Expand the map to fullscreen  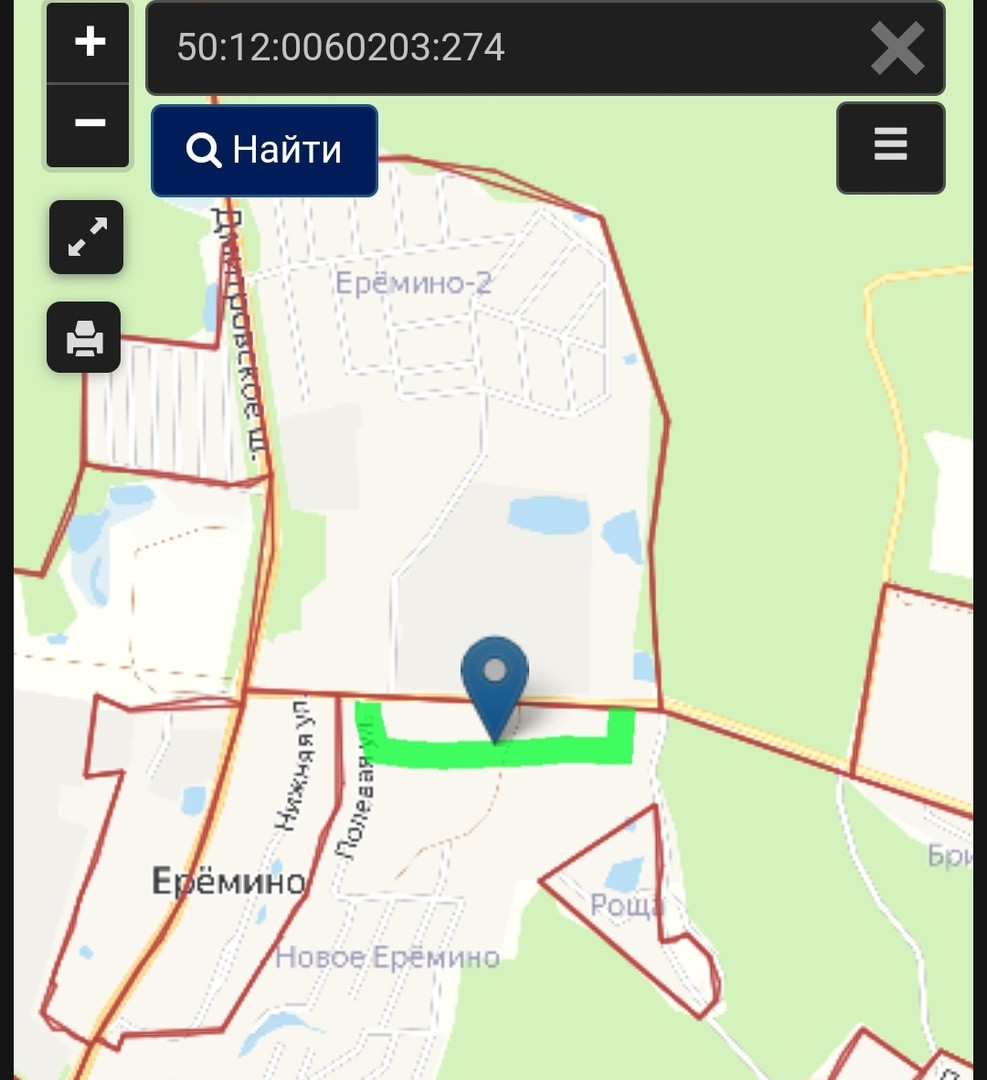(87, 237)
